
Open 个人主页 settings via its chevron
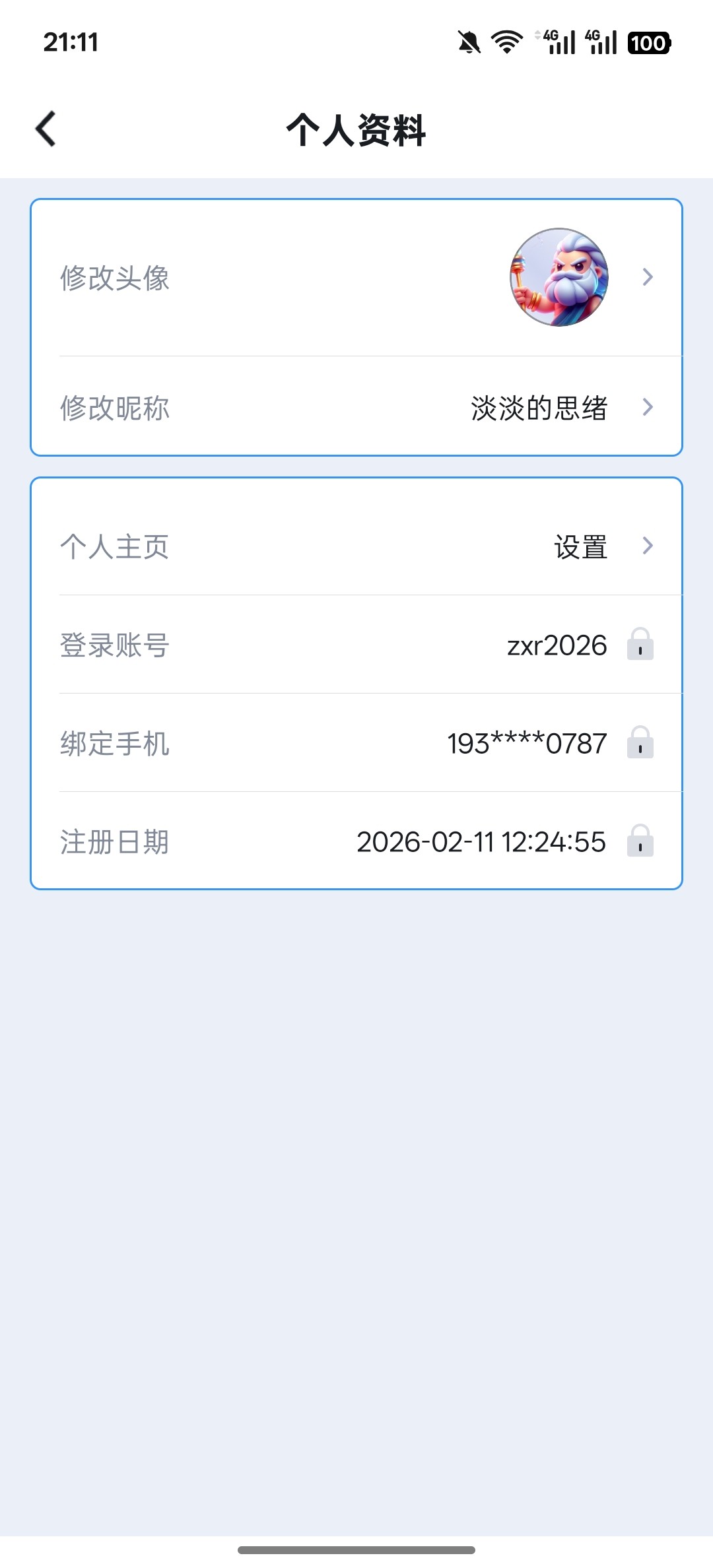click(x=648, y=546)
